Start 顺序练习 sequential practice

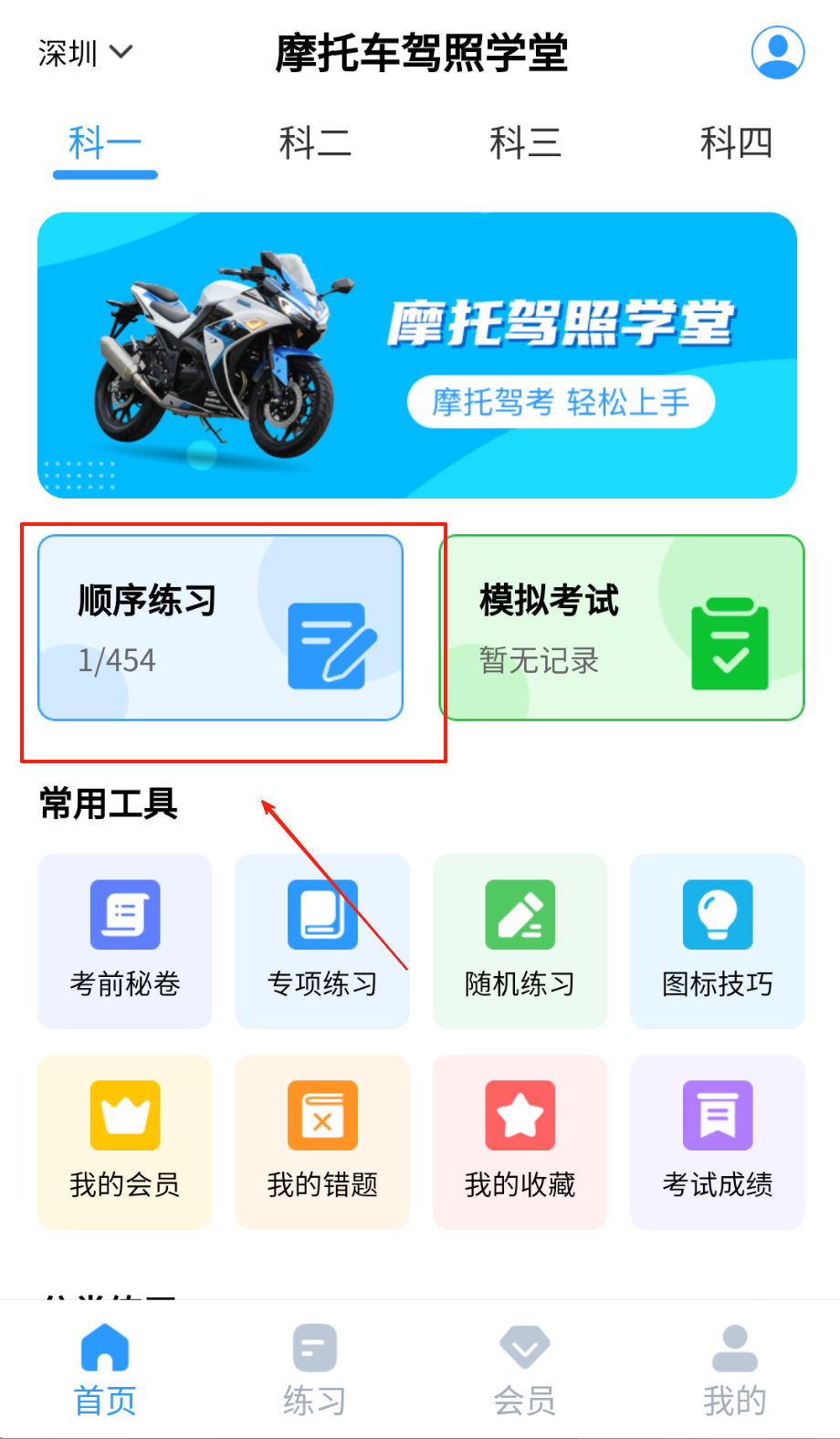point(220,627)
